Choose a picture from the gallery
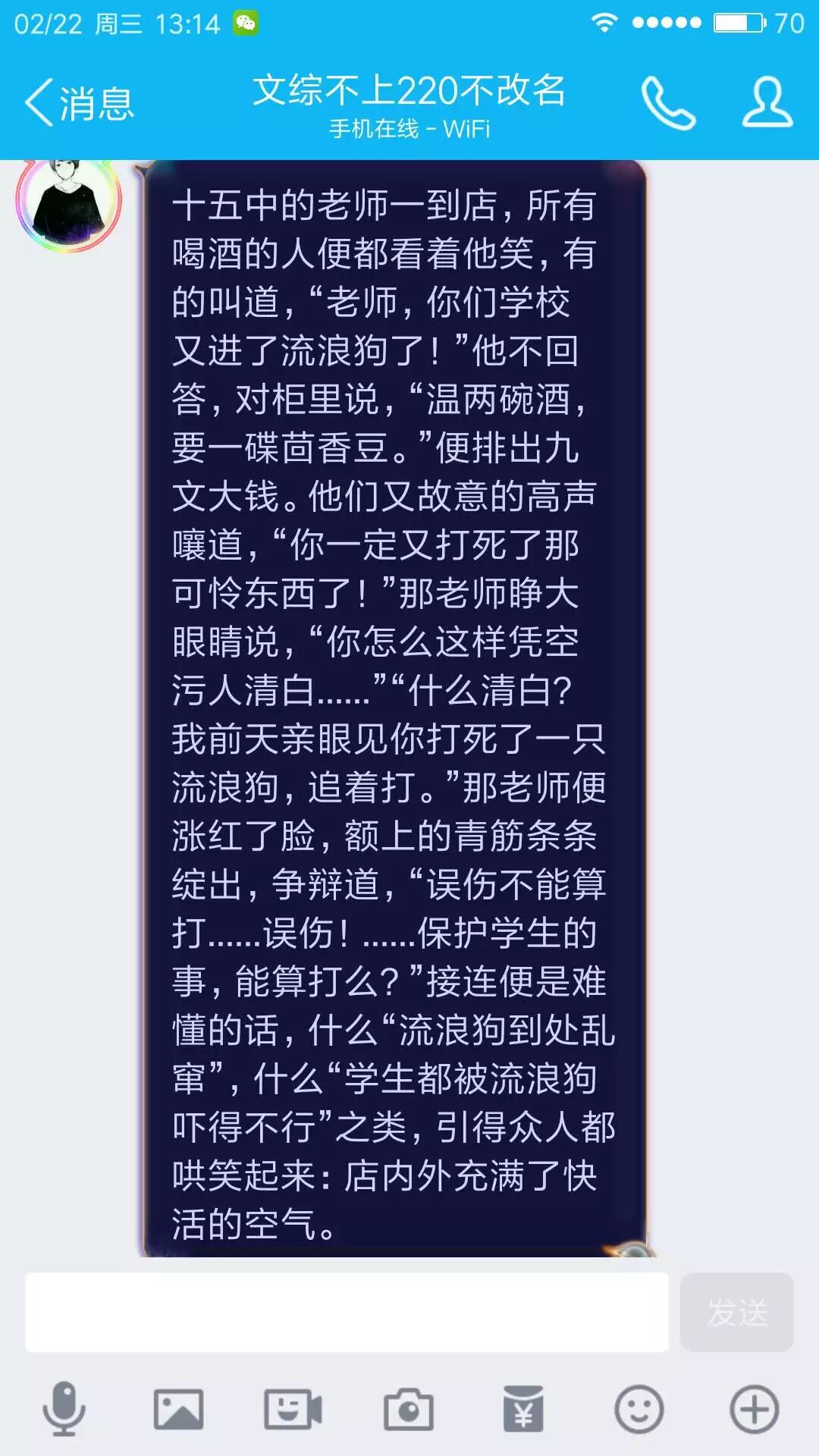This screenshot has width=819, height=1456. 179,1410
